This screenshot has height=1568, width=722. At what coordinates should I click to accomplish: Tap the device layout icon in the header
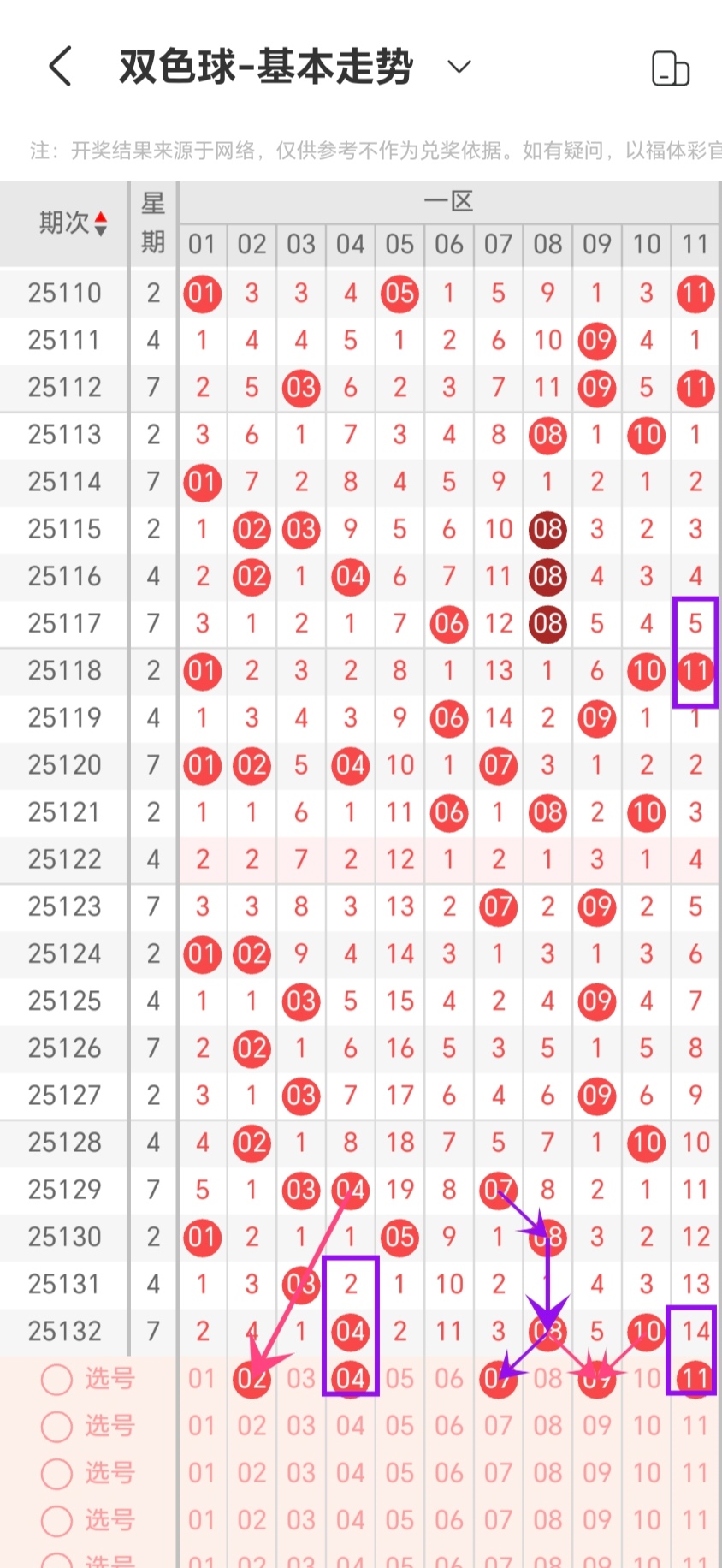pyautogui.click(x=670, y=68)
